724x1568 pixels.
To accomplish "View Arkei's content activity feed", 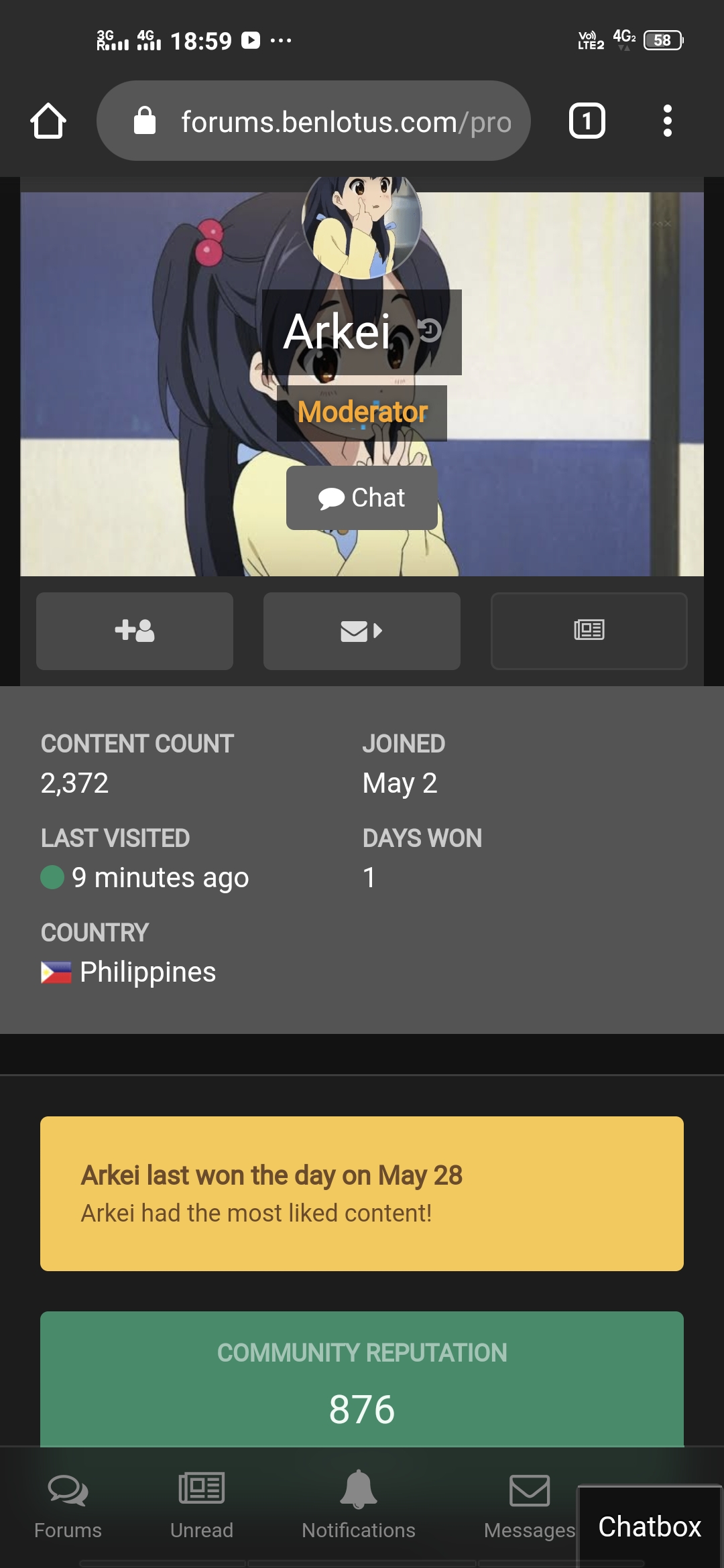I will click(589, 631).
